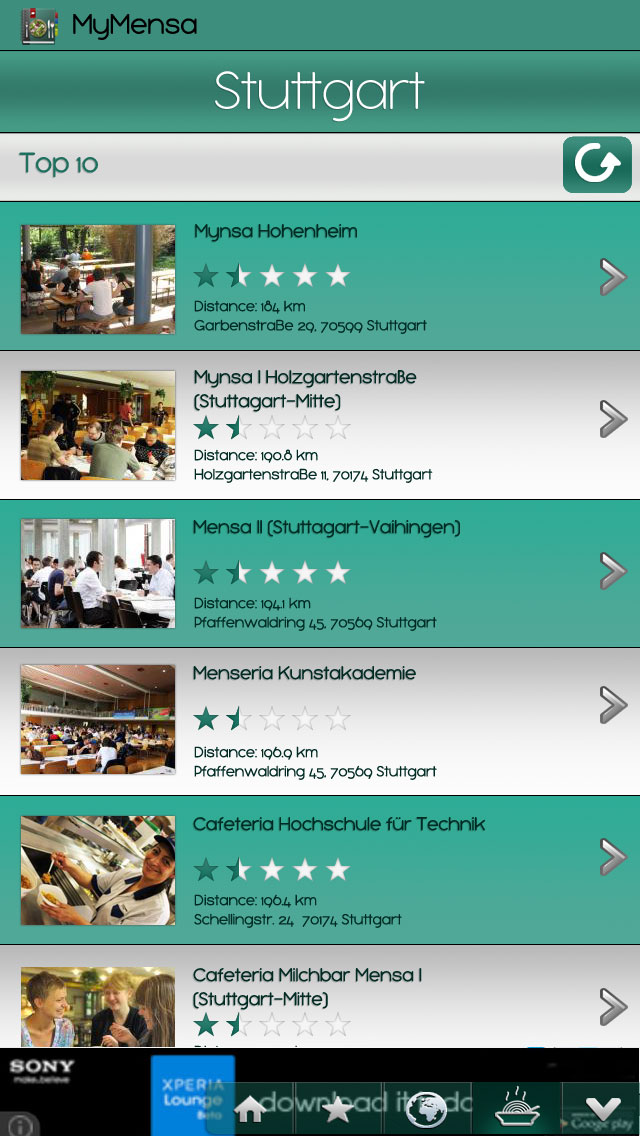Viewport: 640px width, 1136px height.
Task: Switch to the globe map tab
Action: tap(428, 1109)
